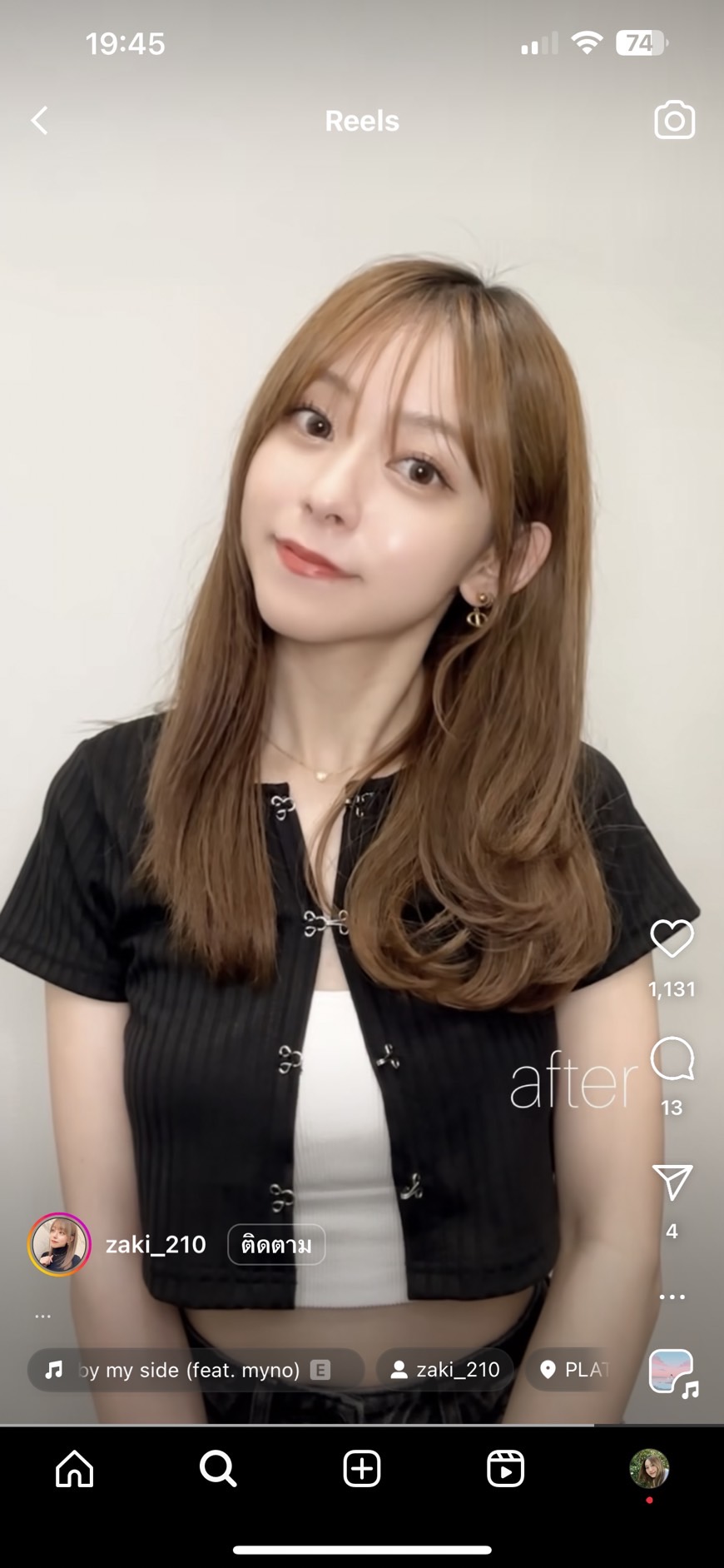The image size is (724, 1568).
Task: Create a new post with plus icon
Action: pyautogui.click(x=362, y=1468)
